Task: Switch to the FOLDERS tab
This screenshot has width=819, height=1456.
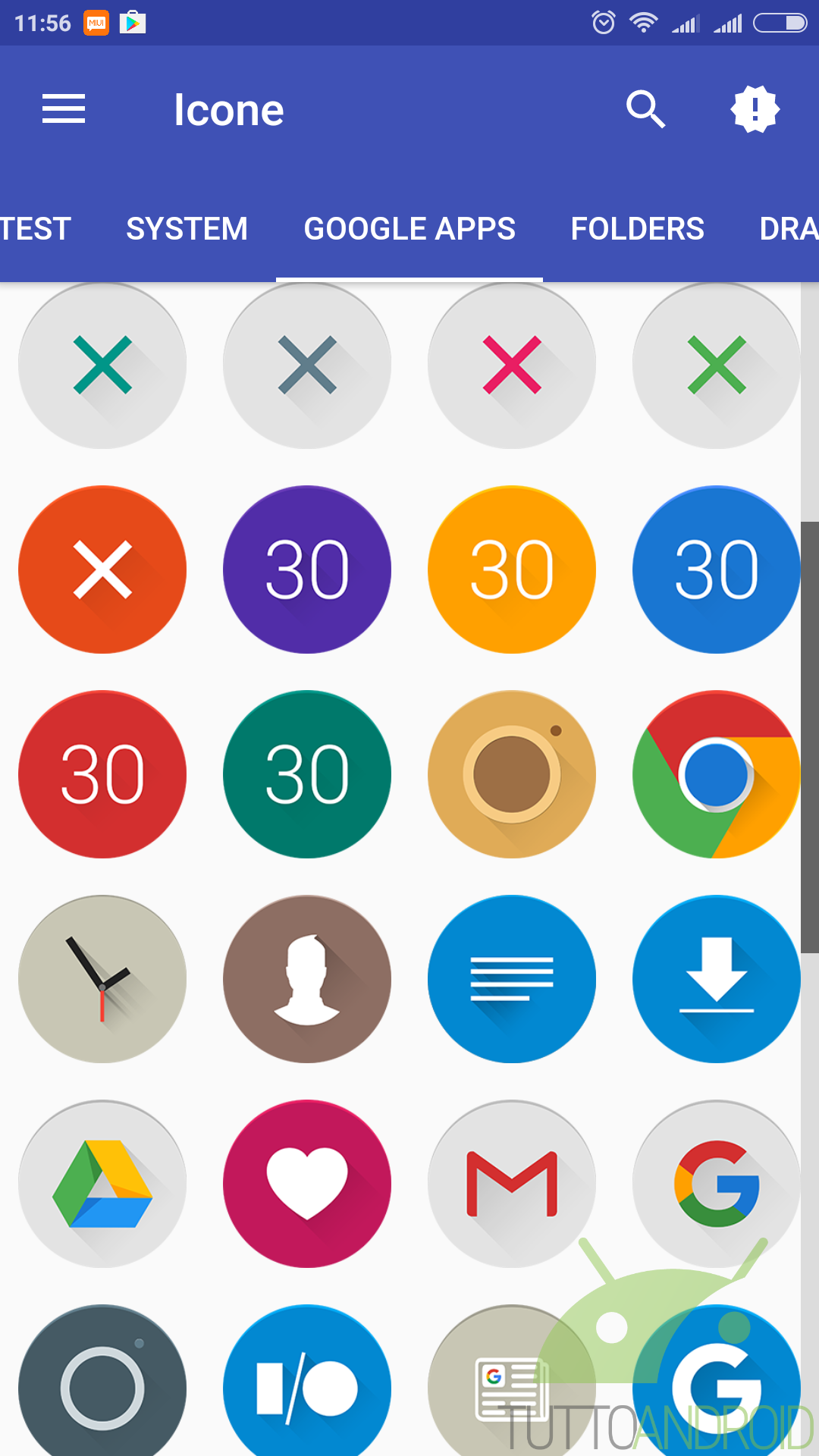Action: pyautogui.click(x=637, y=228)
